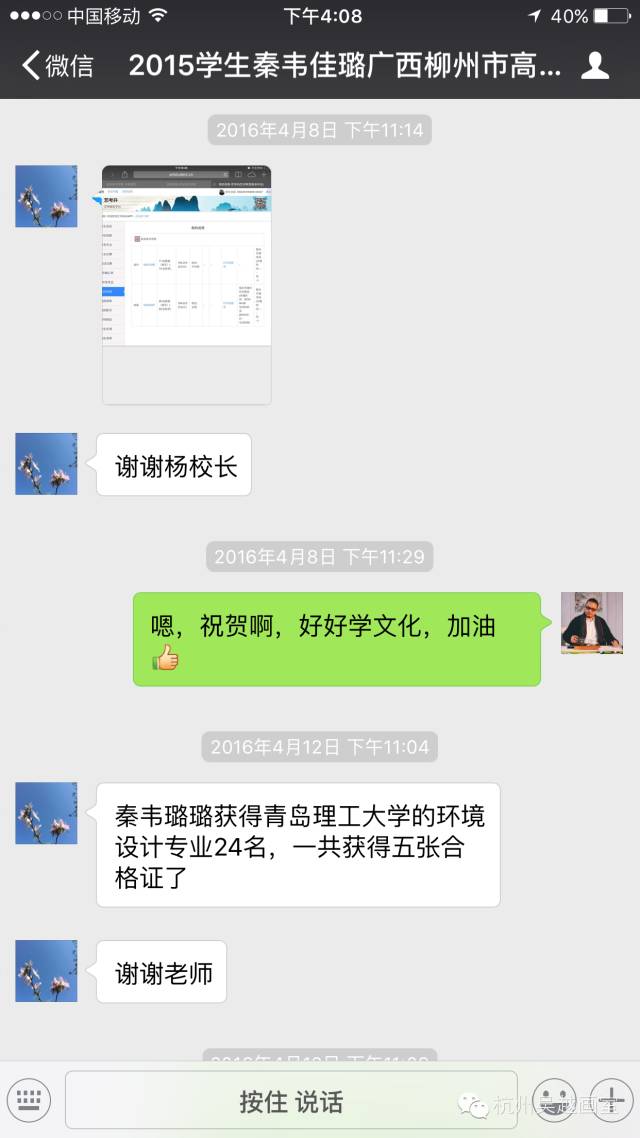The width and height of the screenshot is (640, 1138).
Task: Go back to the 微信 chat list
Action: [56, 66]
